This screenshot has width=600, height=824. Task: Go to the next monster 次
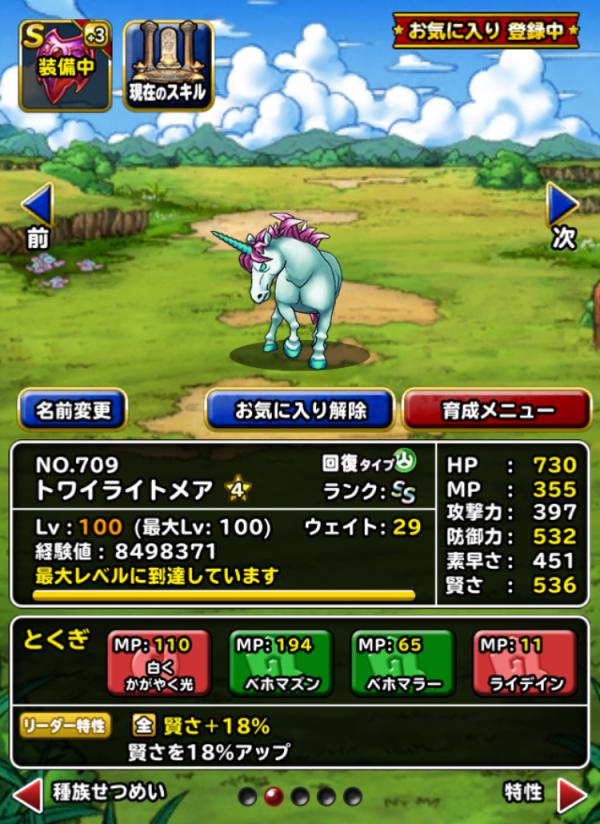coord(563,214)
